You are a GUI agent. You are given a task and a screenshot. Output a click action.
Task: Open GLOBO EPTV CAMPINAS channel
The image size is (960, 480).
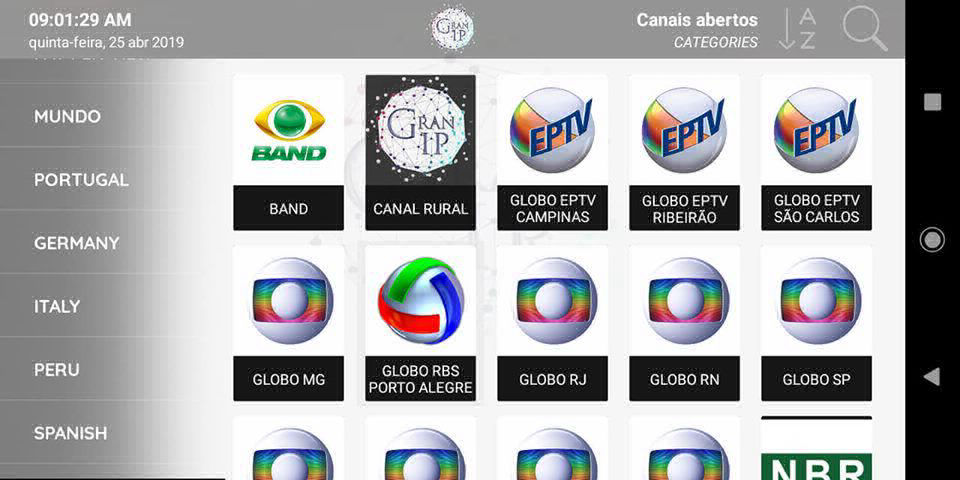(552, 152)
